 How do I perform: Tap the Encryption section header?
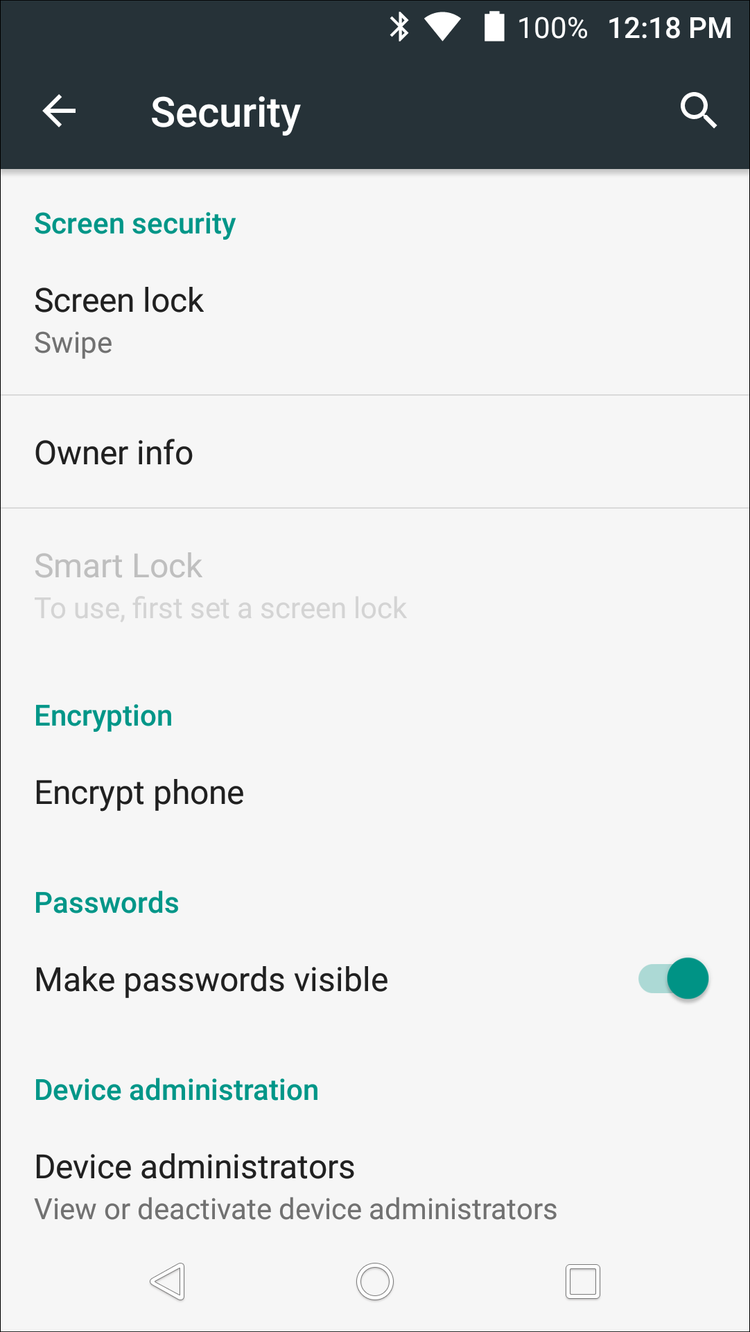pyautogui.click(x=103, y=715)
